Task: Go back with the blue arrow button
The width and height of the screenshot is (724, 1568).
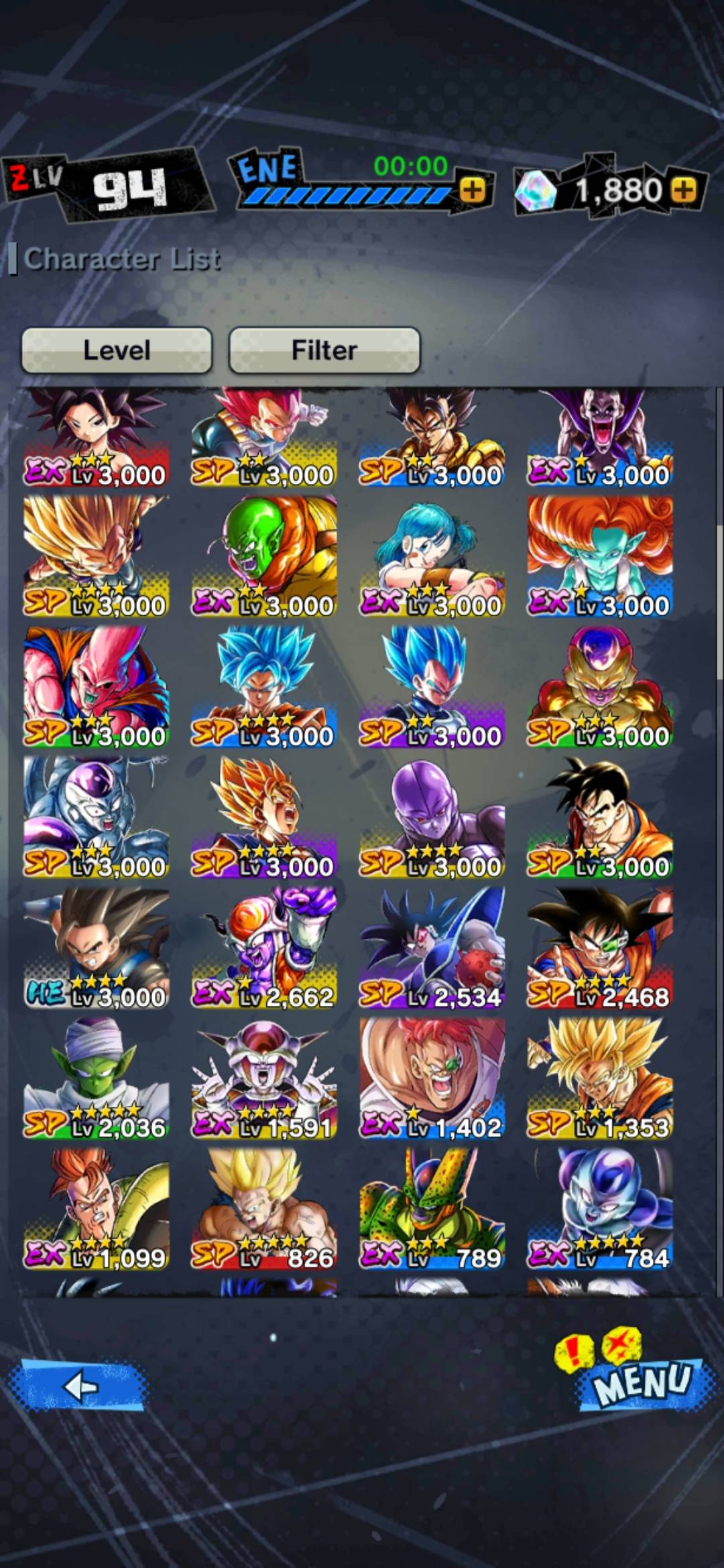Action: coord(79,1386)
